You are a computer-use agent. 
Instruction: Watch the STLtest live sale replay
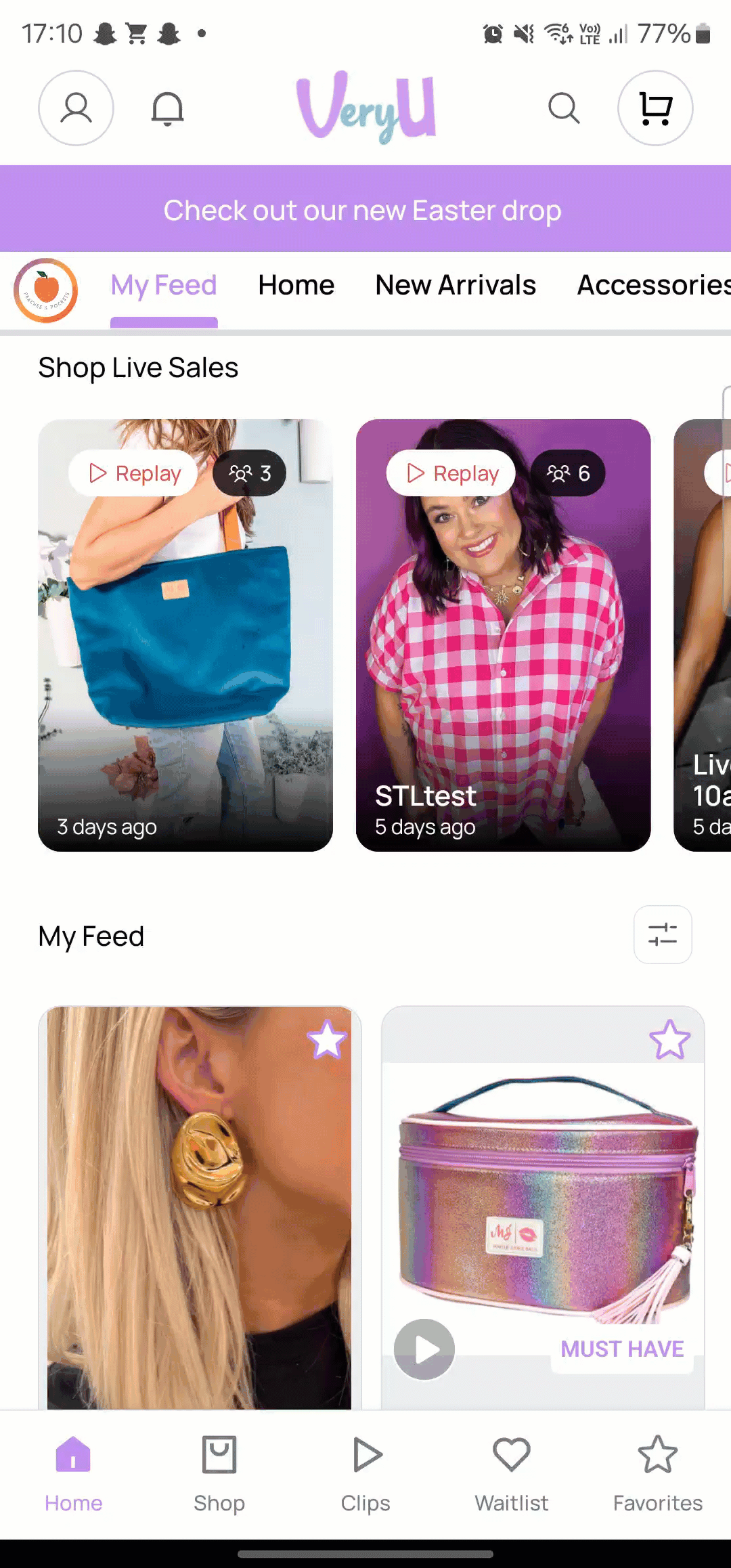[x=503, y=636]
